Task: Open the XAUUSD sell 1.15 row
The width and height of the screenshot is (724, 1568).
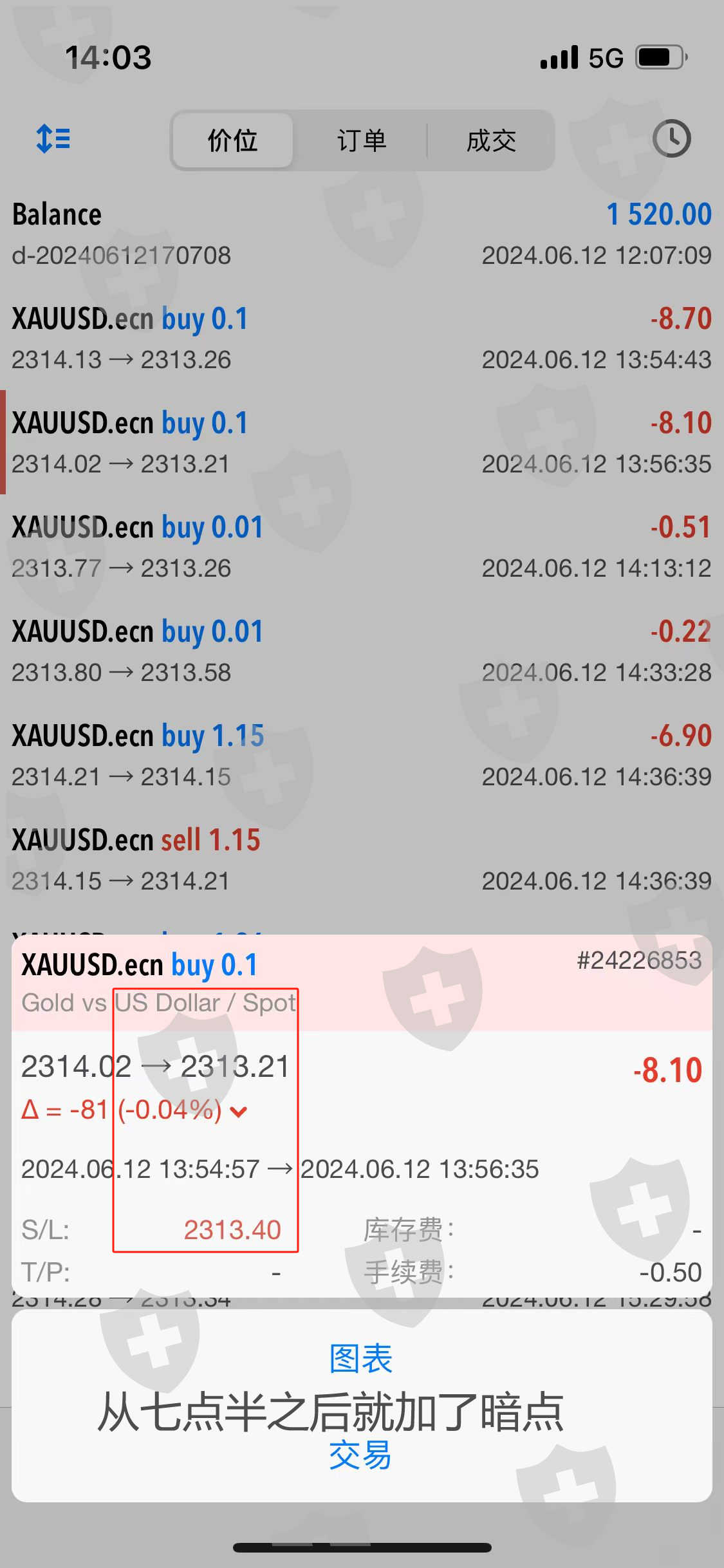Action: [x=362, y=859]
